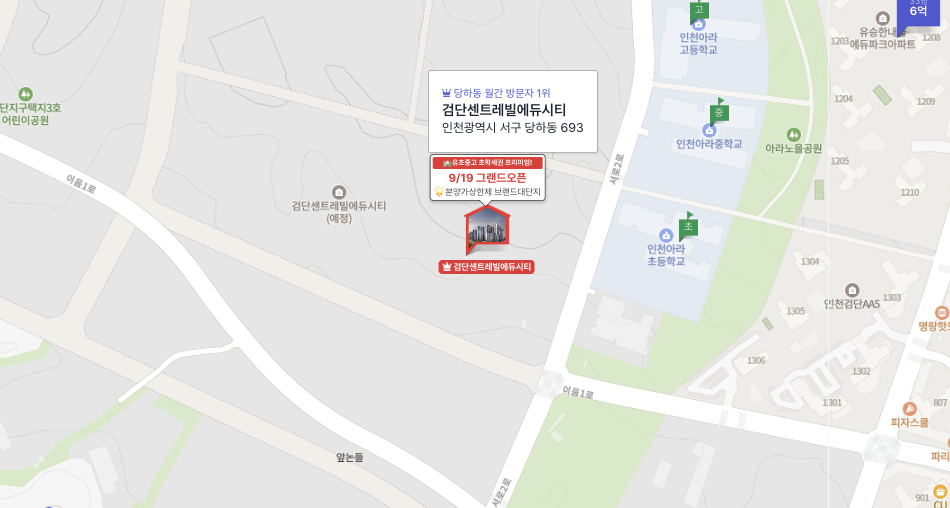Open the 9/19 그랜드오픈 promotion bubble
The width and height of the screenshot is (950, 508).
coord(487,177)
